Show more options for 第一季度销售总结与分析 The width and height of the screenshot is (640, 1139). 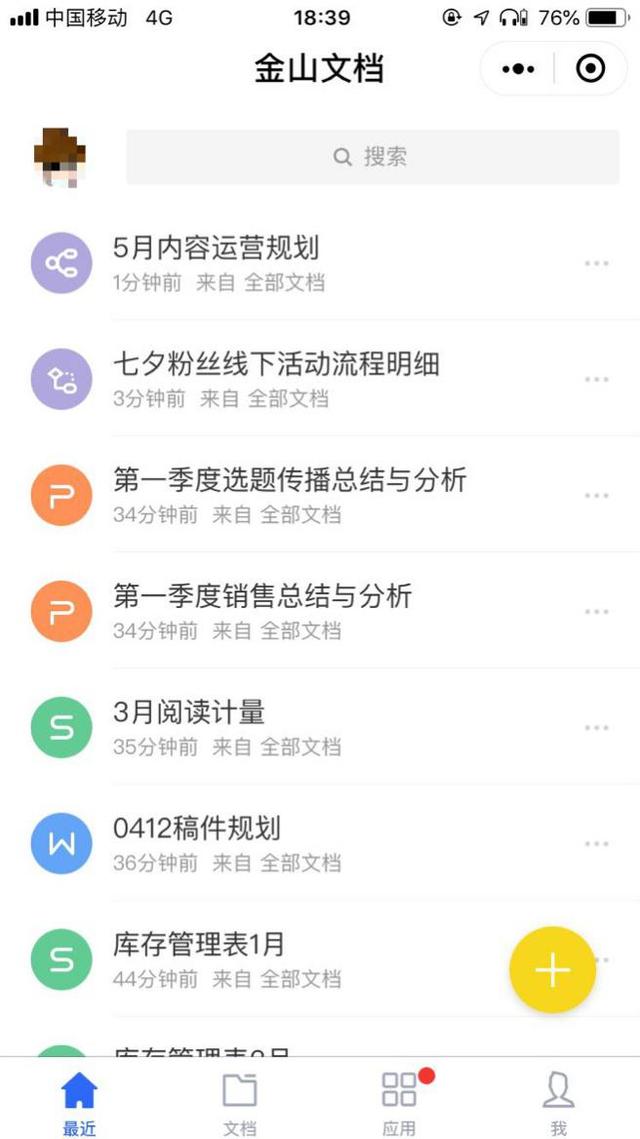click(x=597, y=612)
